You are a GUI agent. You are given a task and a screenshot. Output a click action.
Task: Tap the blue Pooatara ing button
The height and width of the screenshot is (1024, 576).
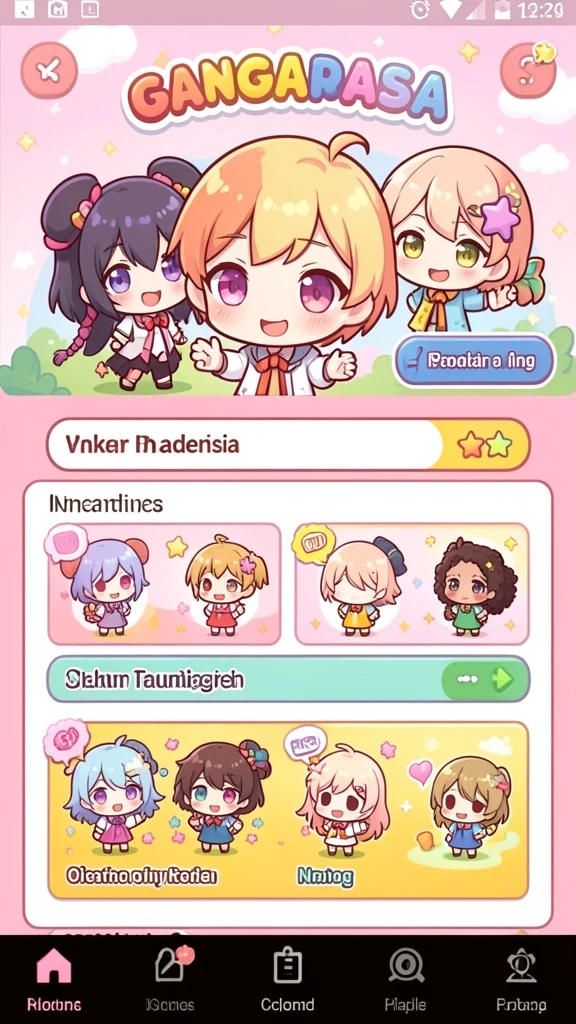(x=474, y=360)
